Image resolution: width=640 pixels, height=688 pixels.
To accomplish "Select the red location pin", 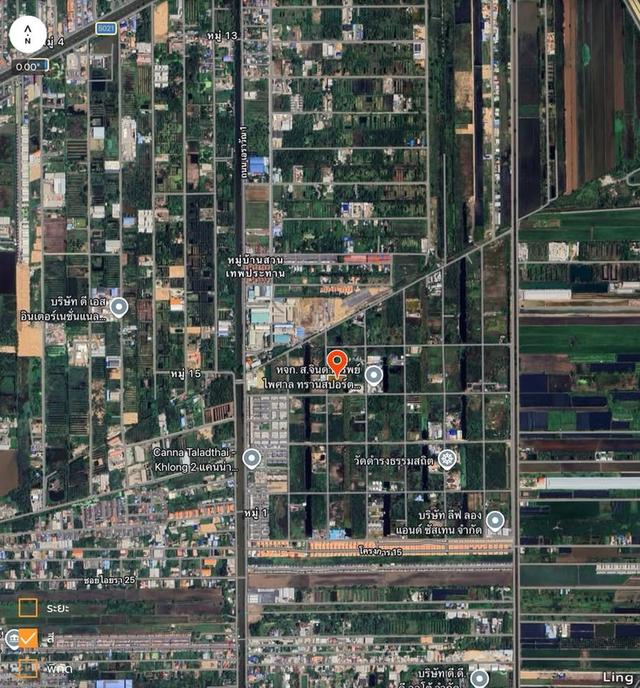I will pos(337,363).
